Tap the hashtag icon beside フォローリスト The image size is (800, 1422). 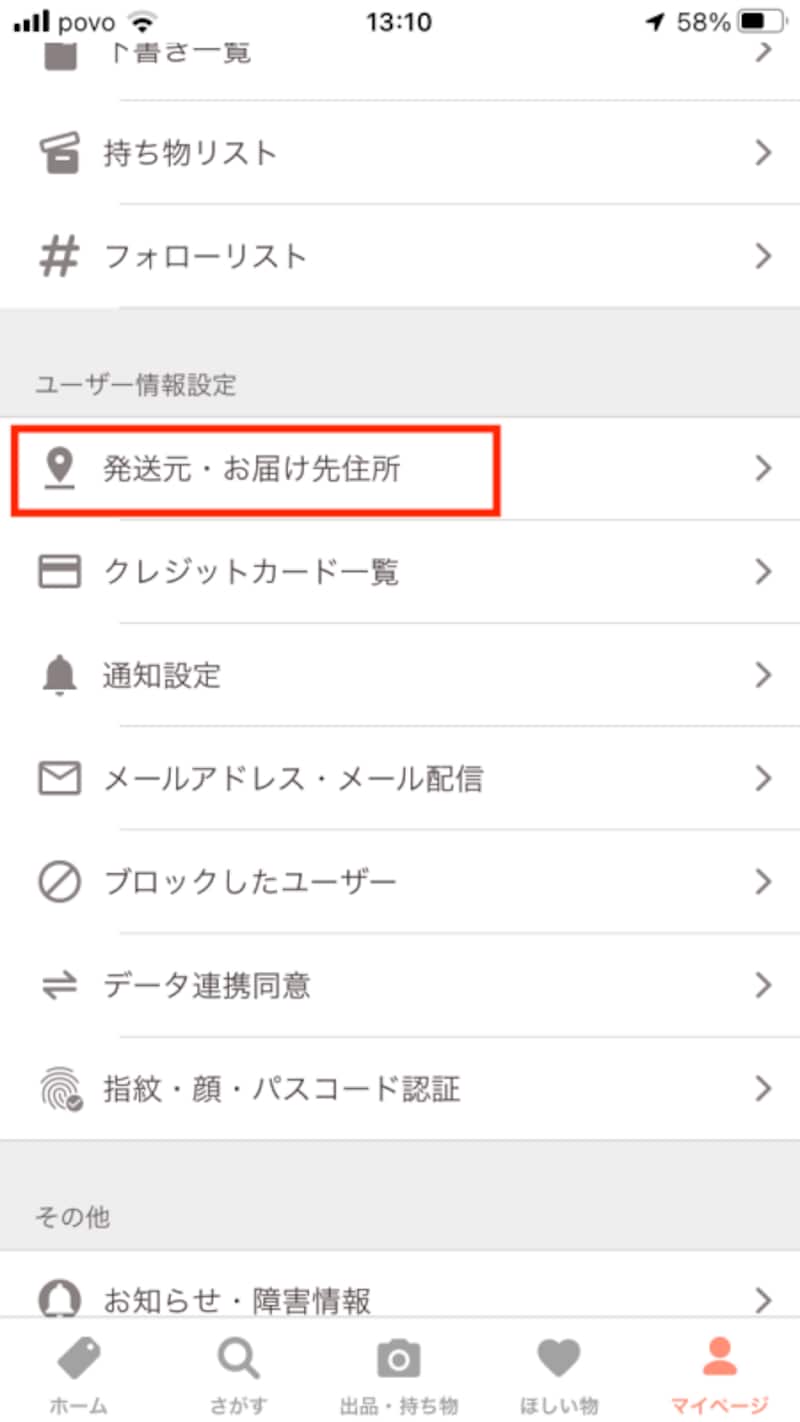[x=60, y=255]
